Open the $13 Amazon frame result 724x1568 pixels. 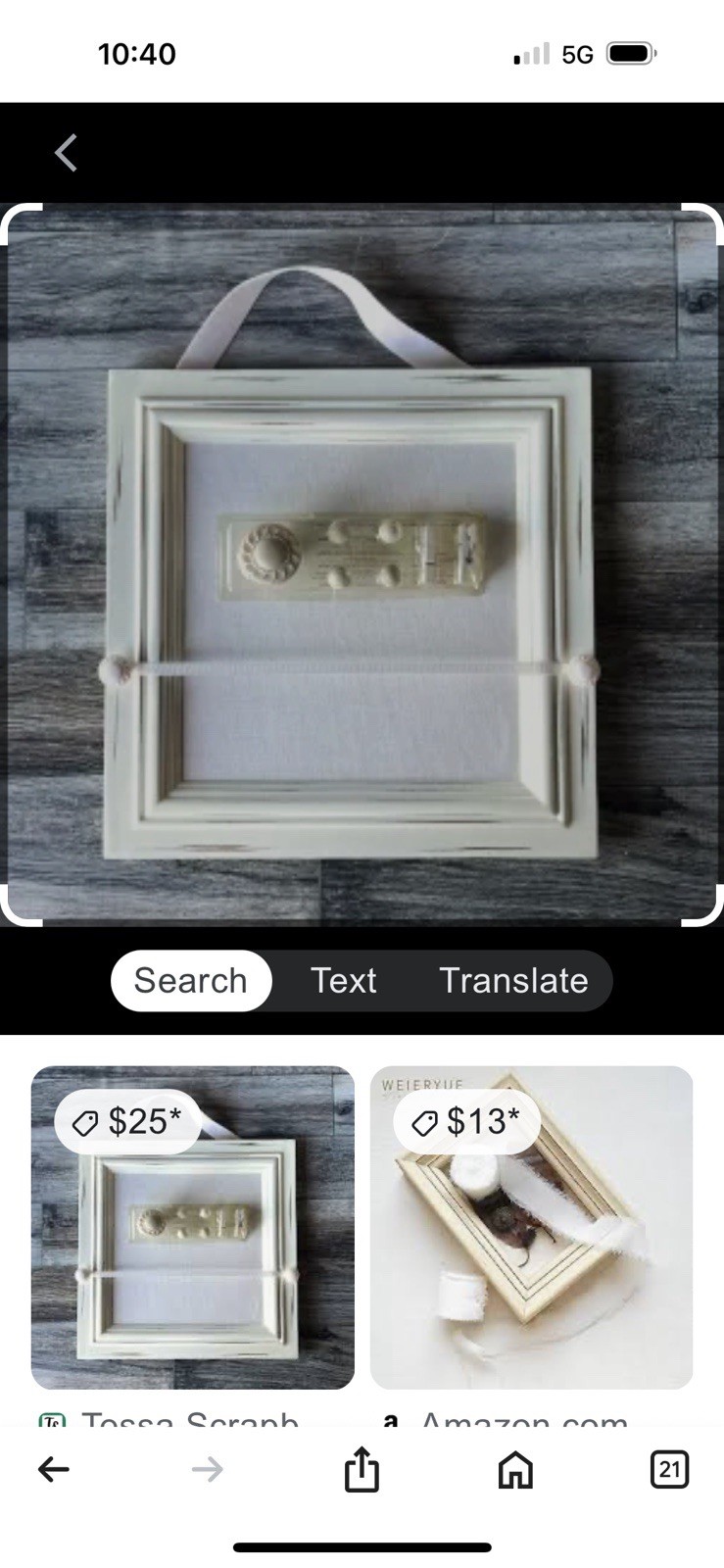coord(531,1227)
